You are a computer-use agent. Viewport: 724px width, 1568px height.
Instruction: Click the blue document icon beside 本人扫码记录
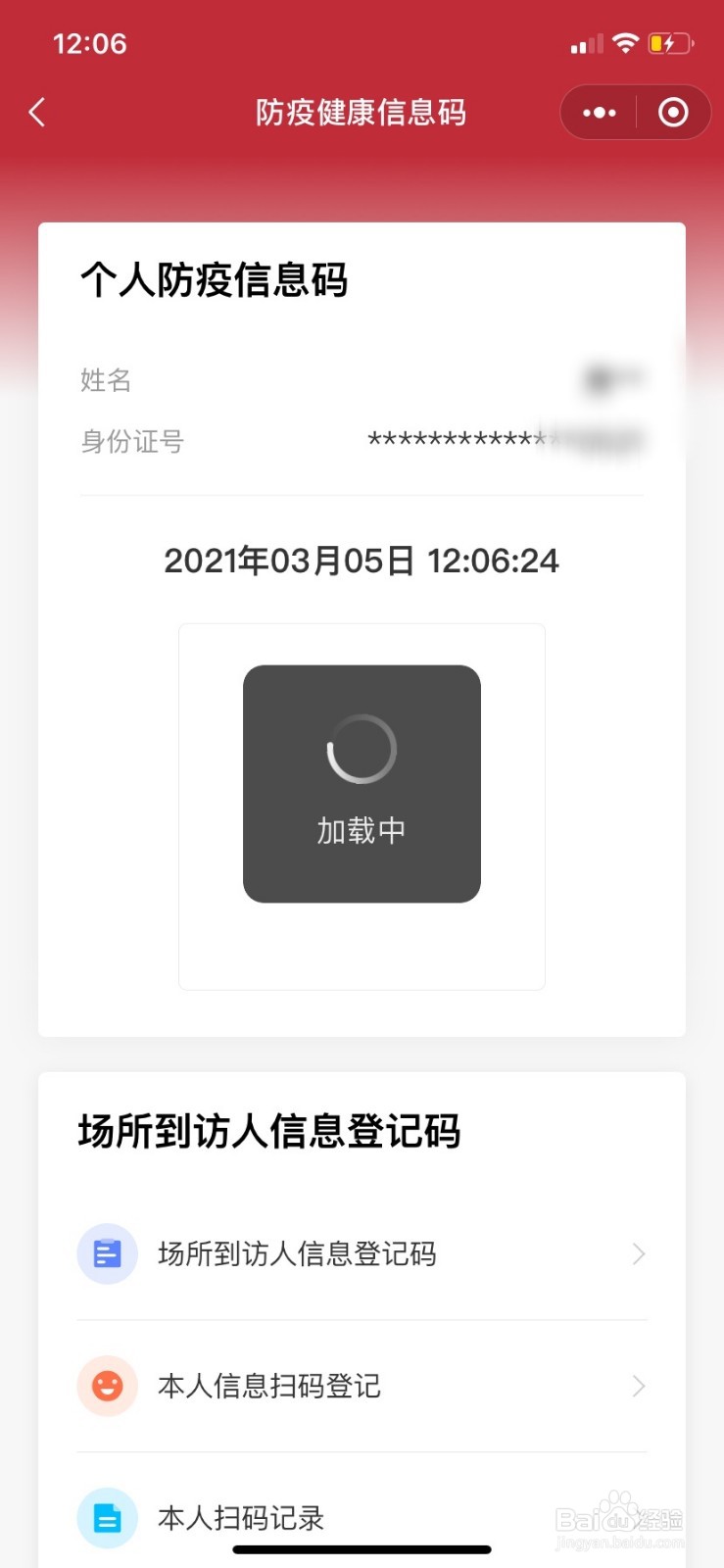point(107,1517)
